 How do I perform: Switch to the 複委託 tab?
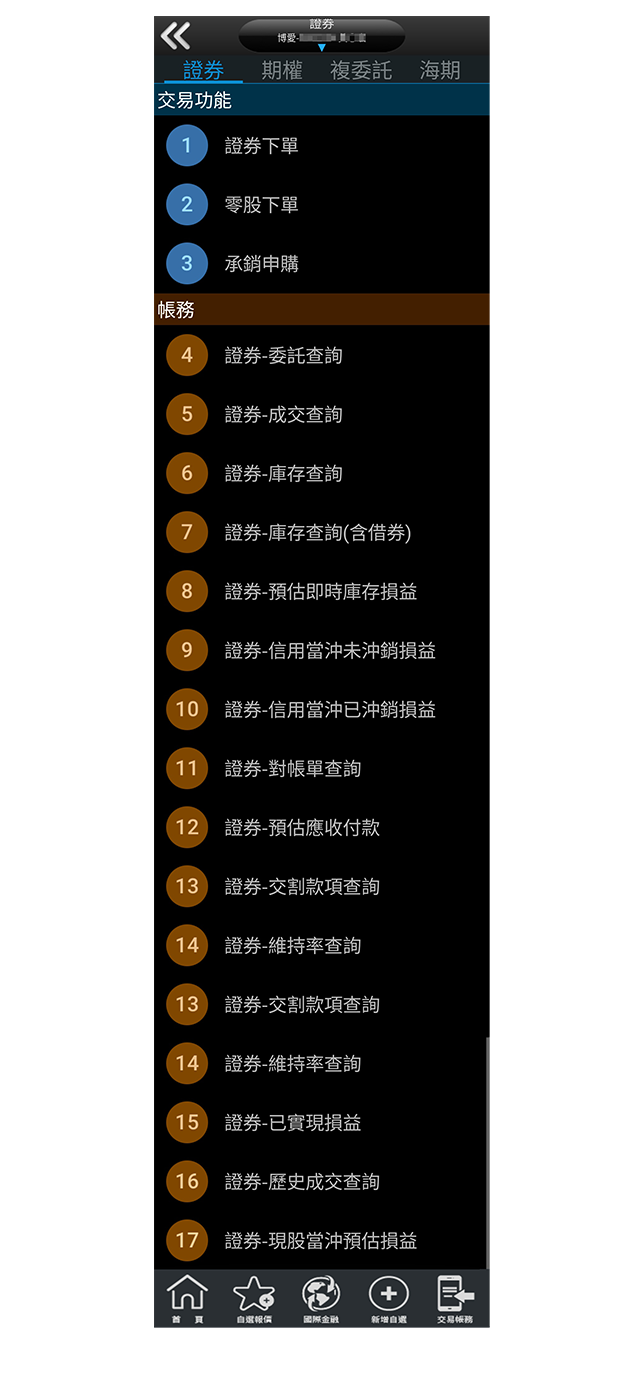361,70
